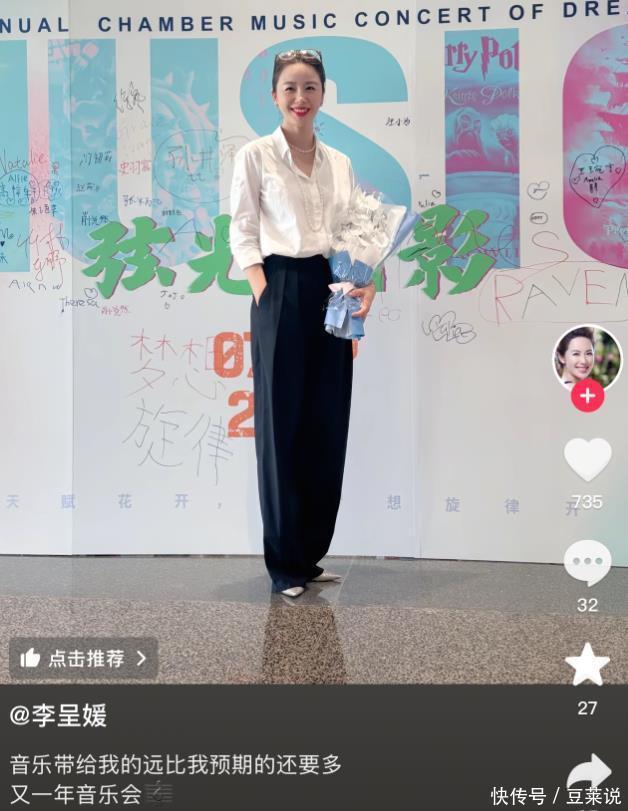Tap the 点击推荐 recommend button

84,658
